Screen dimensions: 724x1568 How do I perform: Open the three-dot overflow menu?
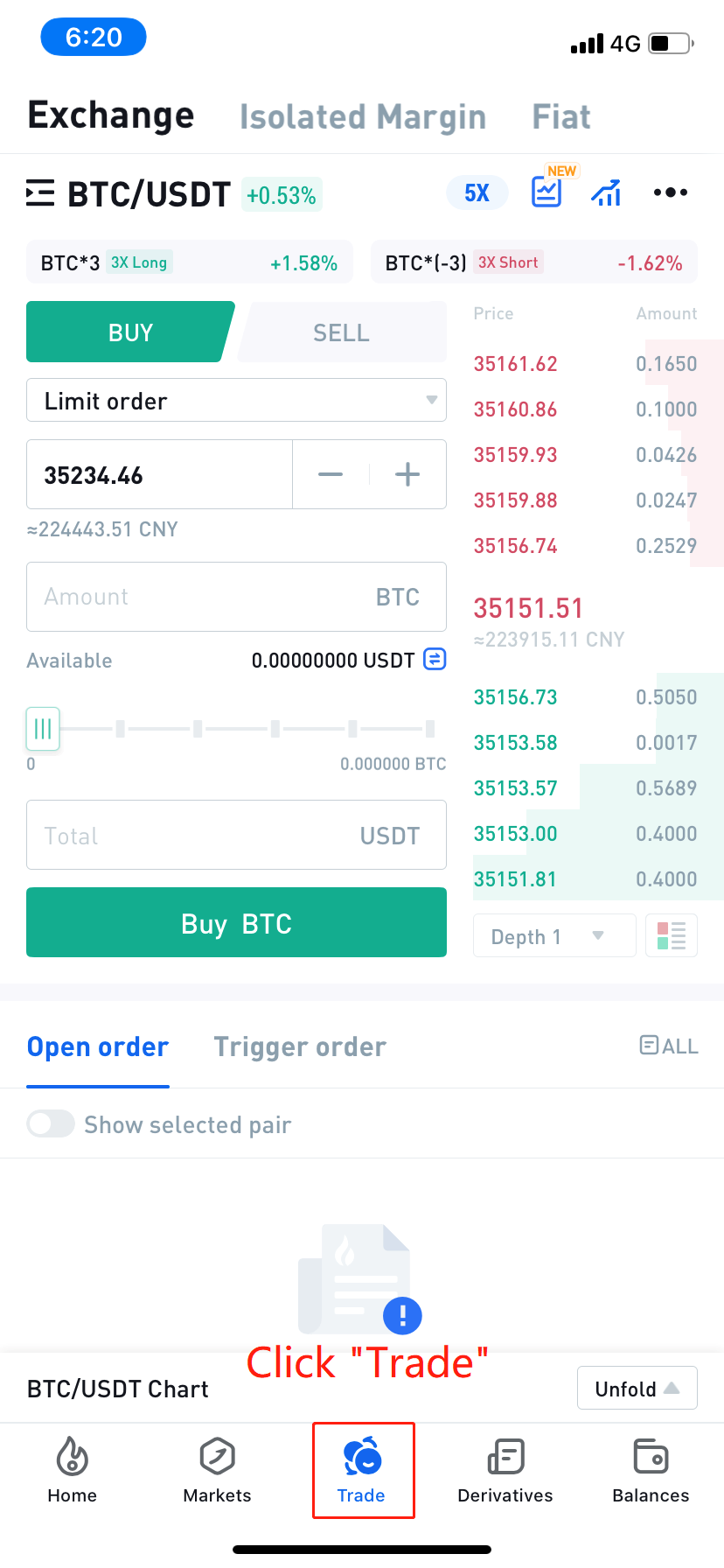pos(671,192)
